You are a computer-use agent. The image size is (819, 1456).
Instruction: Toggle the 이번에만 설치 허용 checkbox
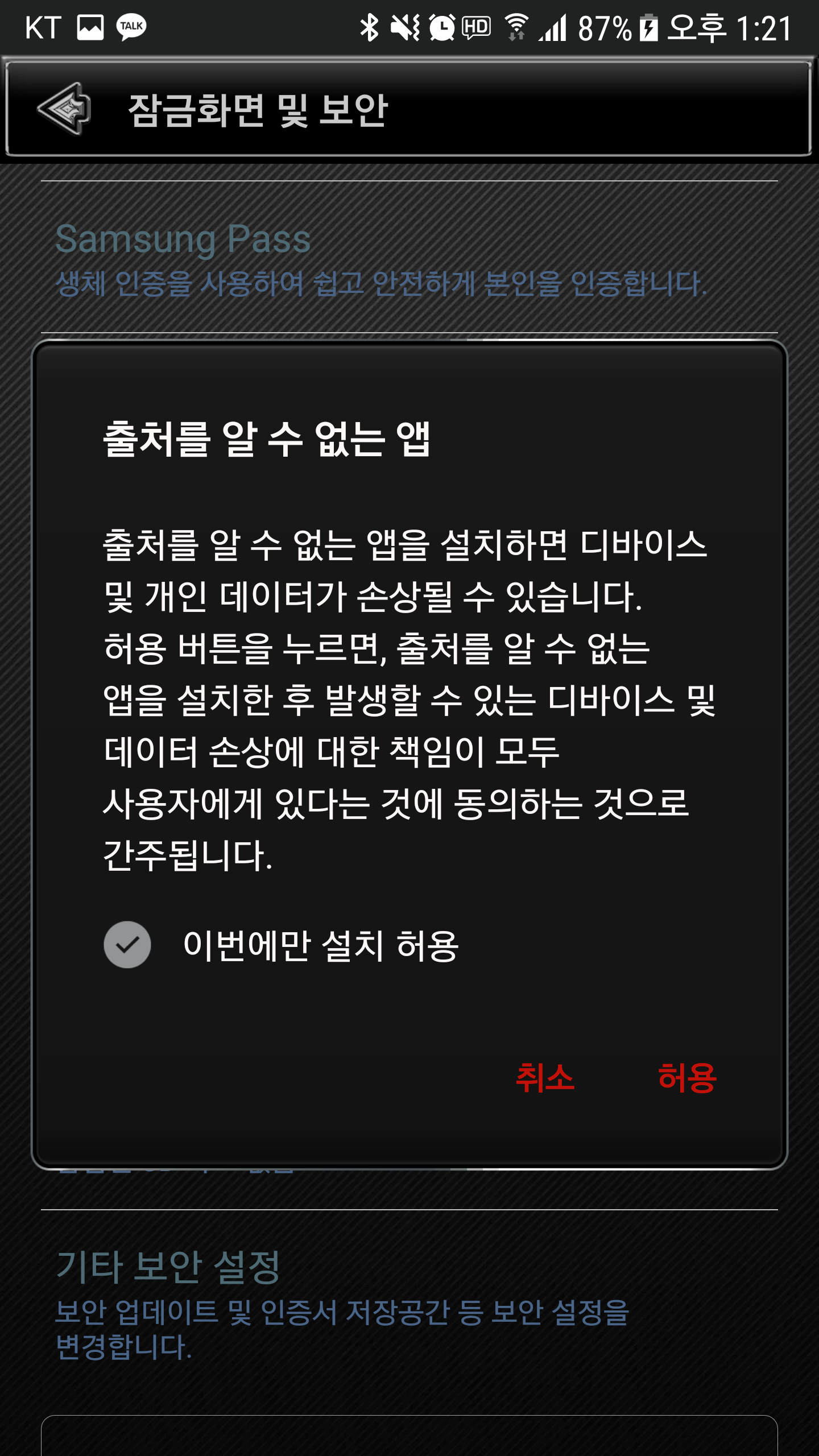point(127,945)
